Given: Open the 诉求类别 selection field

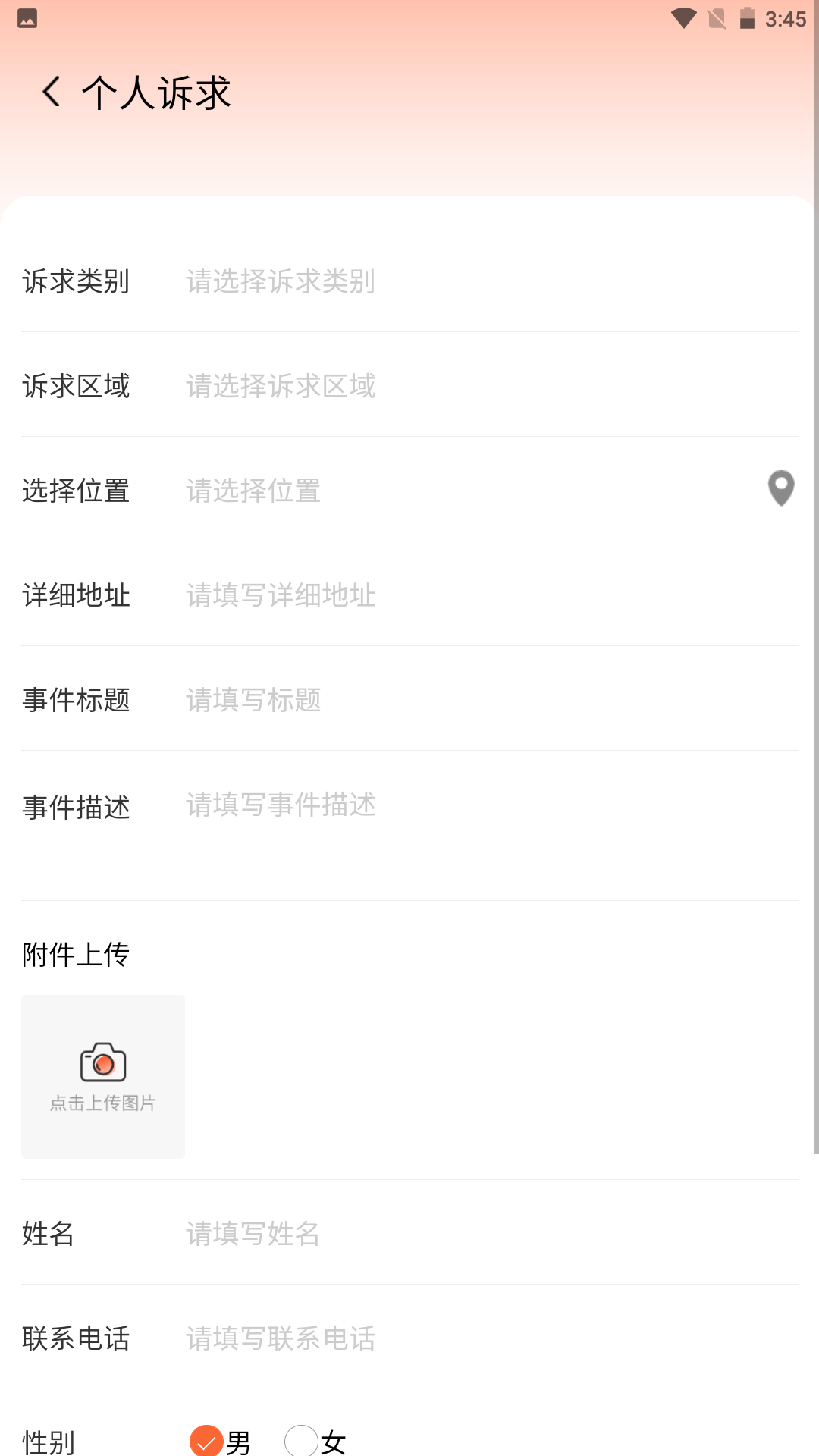Looking at the screenshot, I should click(x=409, y=281).
